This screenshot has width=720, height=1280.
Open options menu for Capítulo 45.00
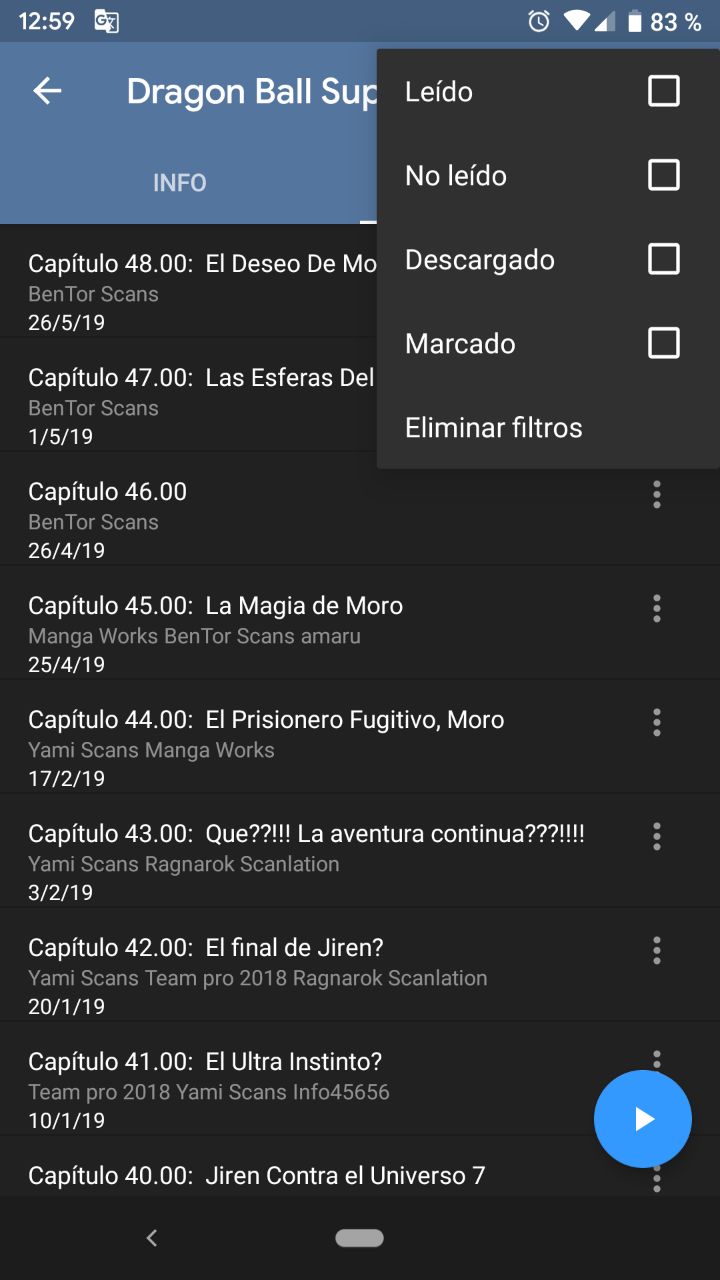point(657,608)
